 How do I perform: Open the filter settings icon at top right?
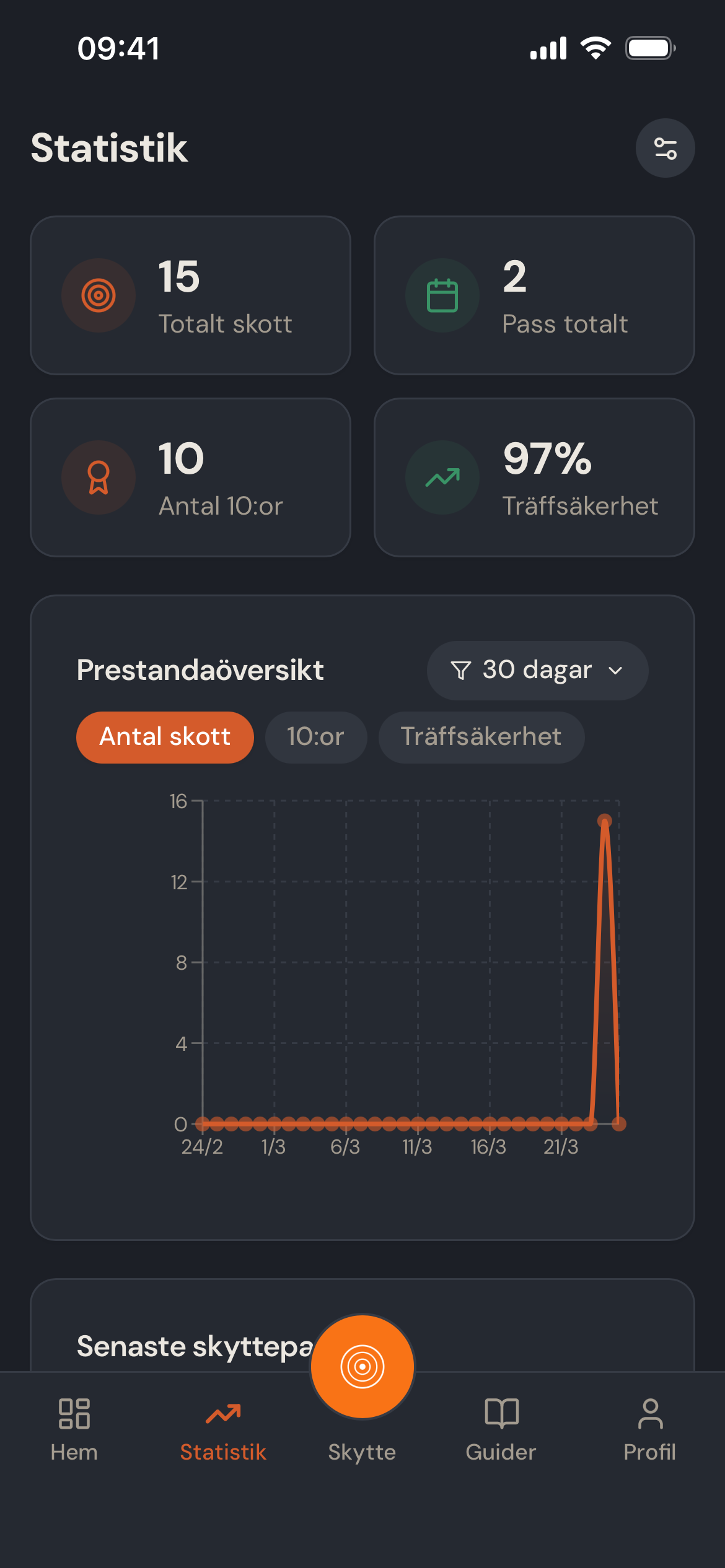[x=666, y=147]
